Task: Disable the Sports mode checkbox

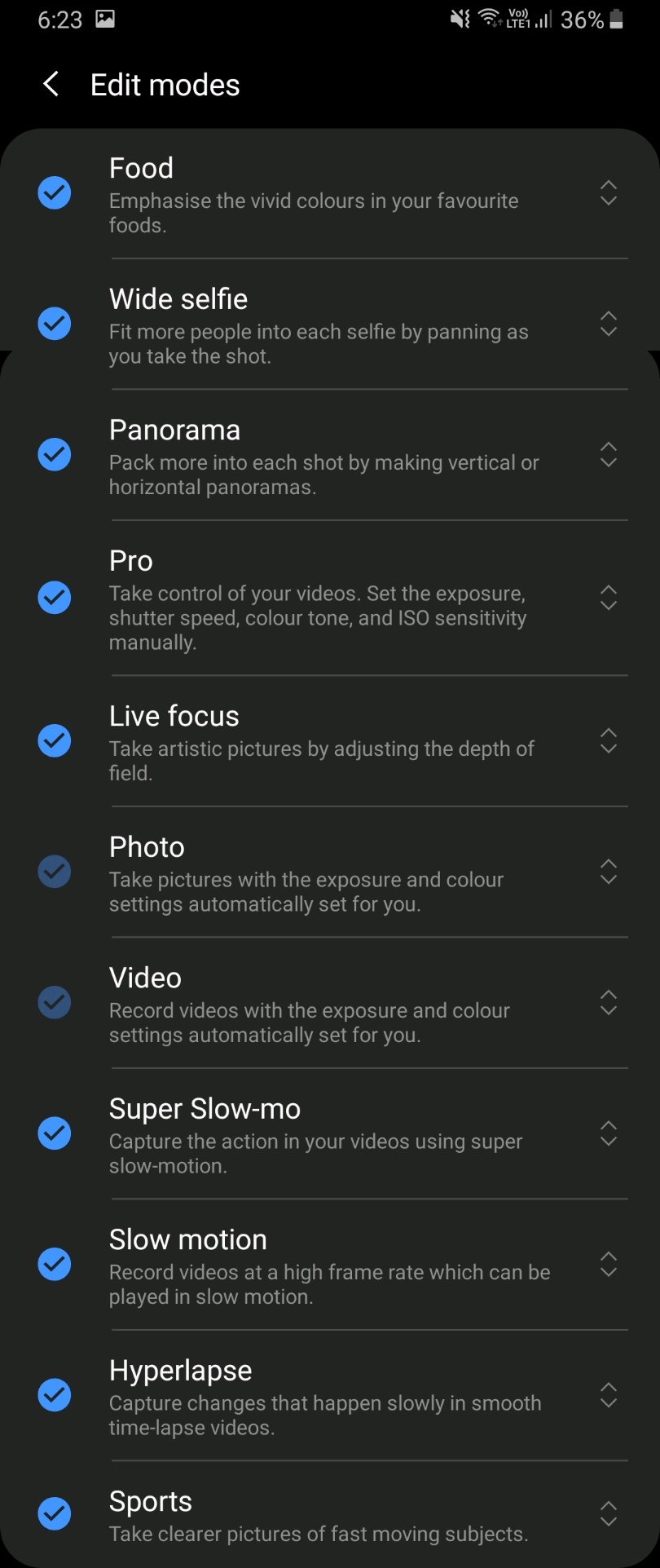Action: [55, 1514]
